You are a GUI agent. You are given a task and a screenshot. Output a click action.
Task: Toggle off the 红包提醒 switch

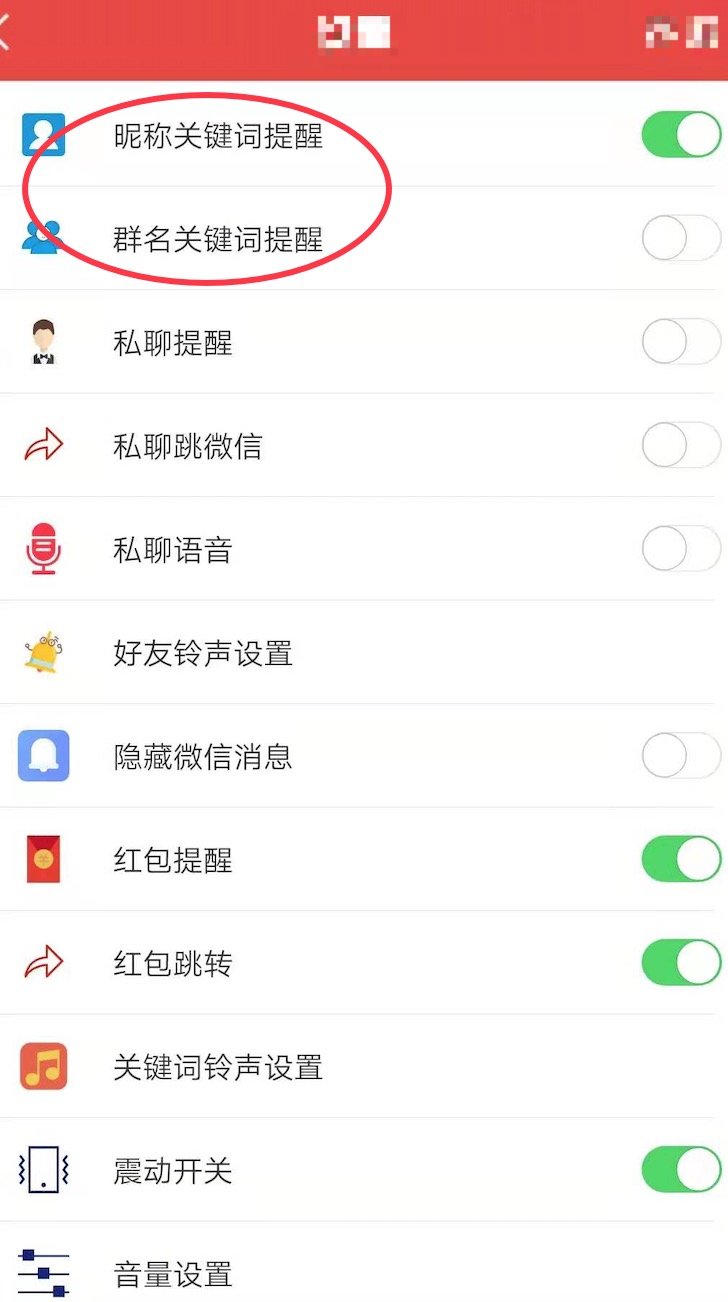[x=681, y=860]
